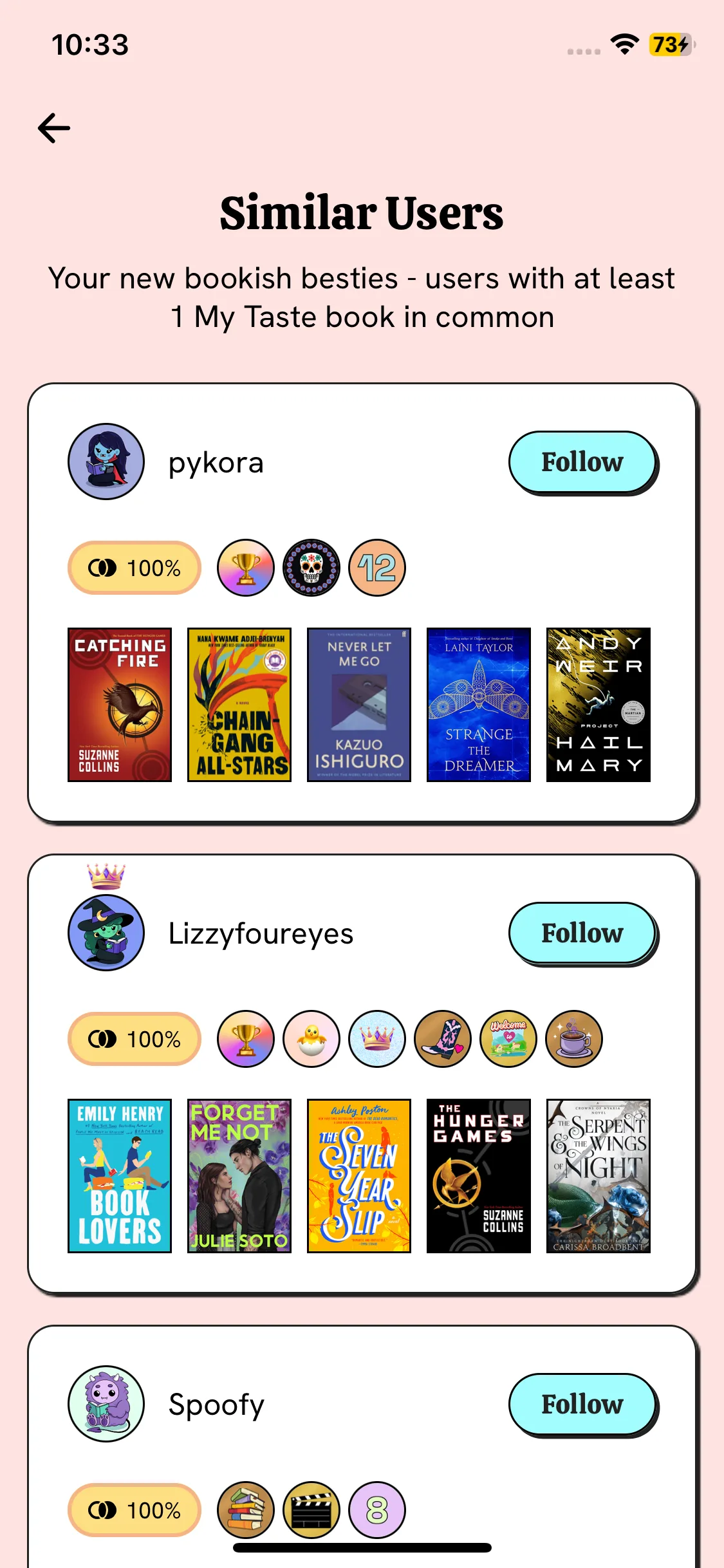Open pykora's profile avatar
This screenshot has height=1568, width=724.
coord(106,462)
